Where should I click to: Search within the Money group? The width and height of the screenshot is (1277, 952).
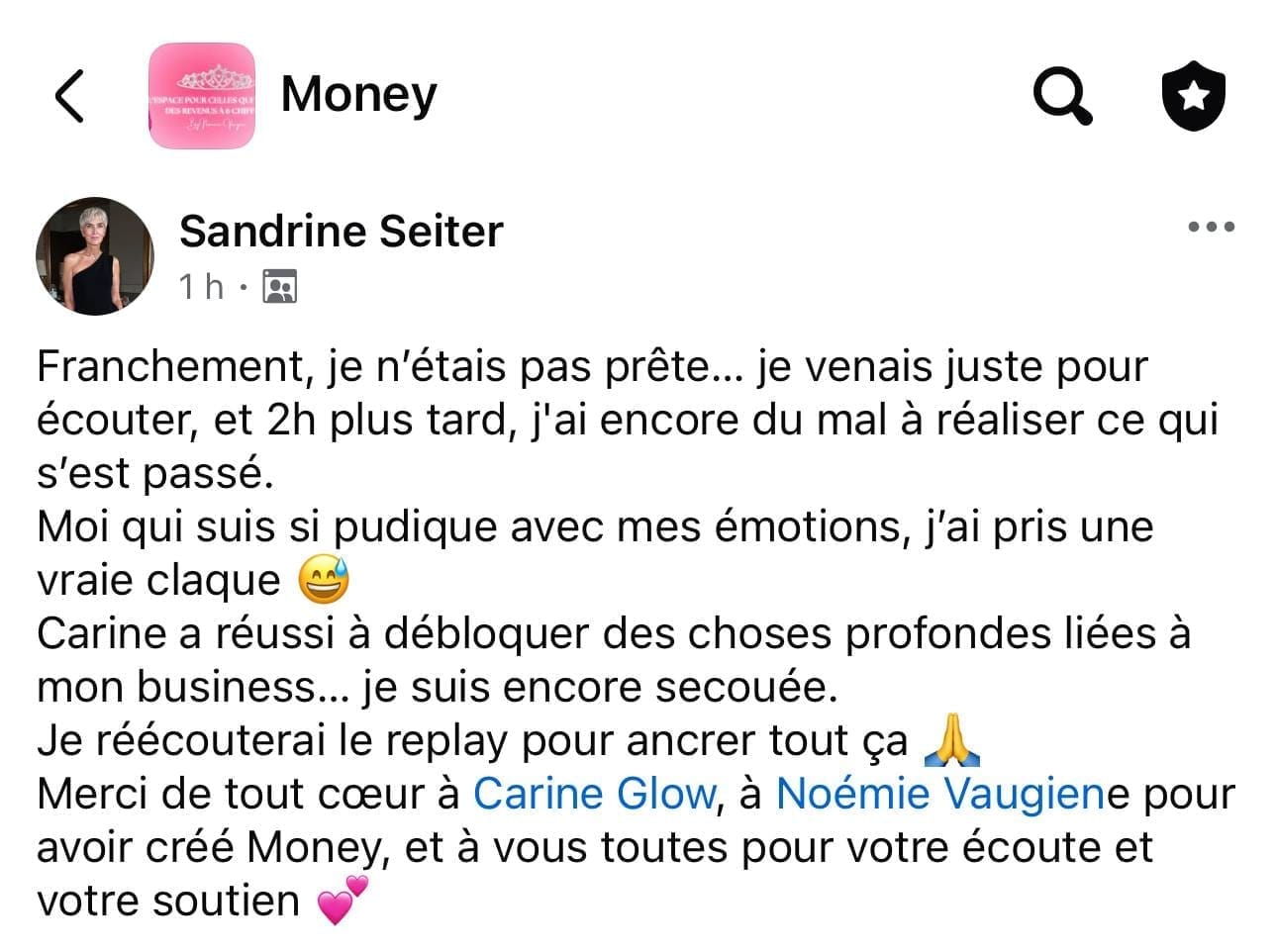point(1062,96)
